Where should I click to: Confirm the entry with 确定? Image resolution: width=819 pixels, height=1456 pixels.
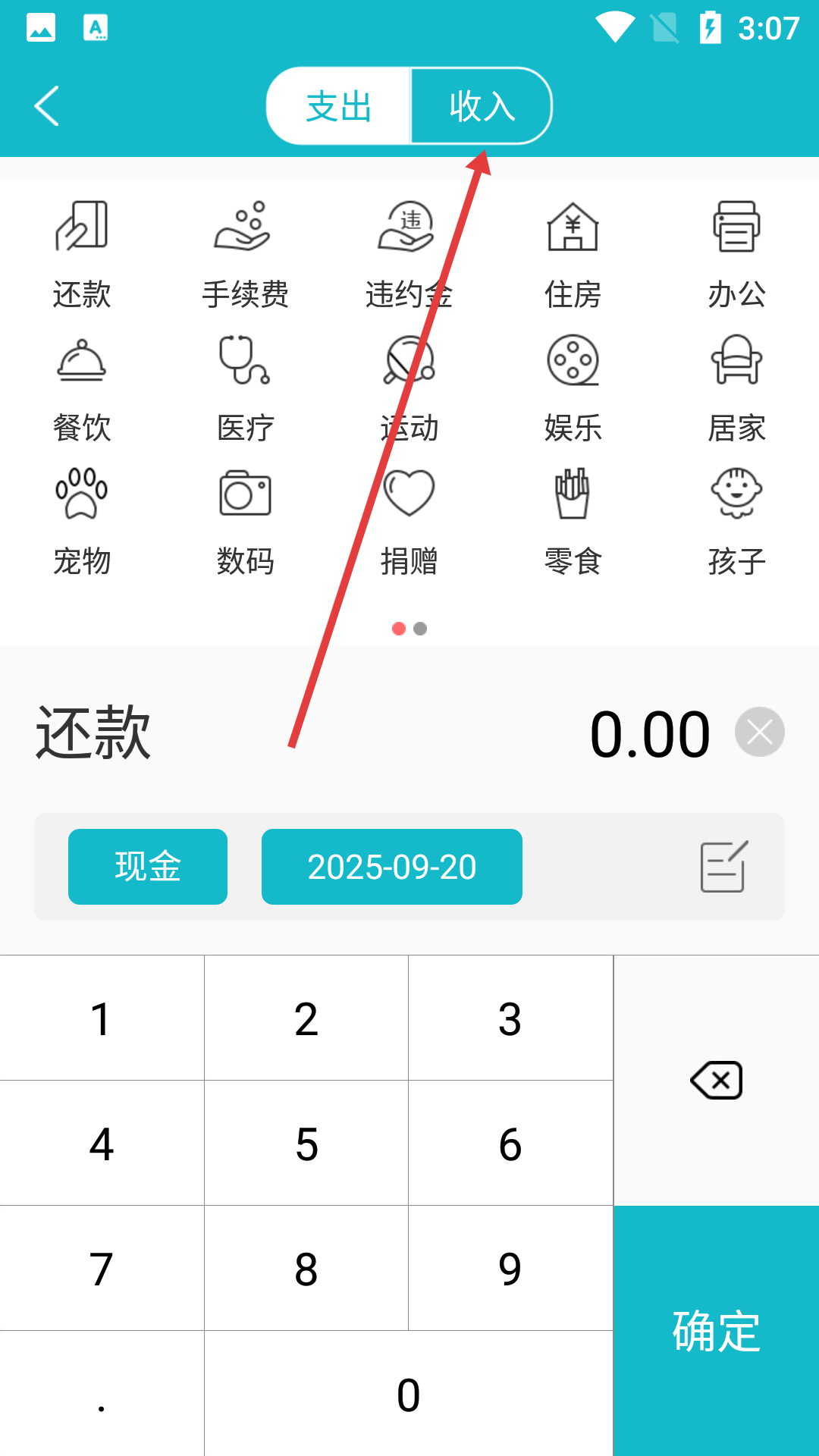coord(716,1331)
